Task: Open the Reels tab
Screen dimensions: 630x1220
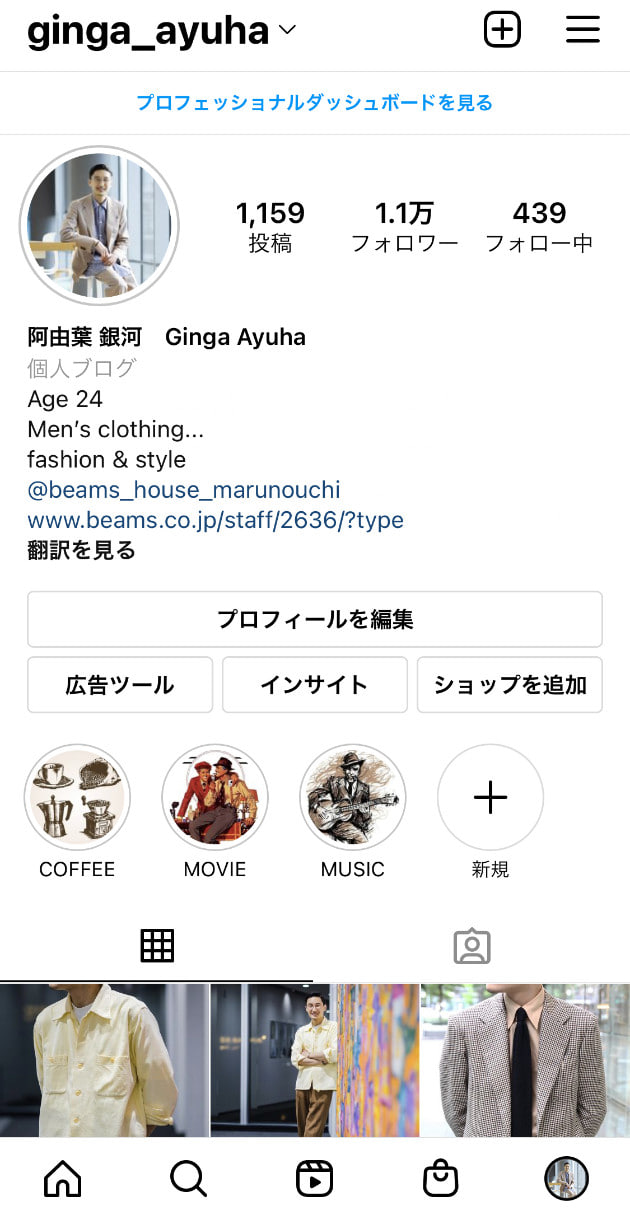Action: tap(314, 1180)
